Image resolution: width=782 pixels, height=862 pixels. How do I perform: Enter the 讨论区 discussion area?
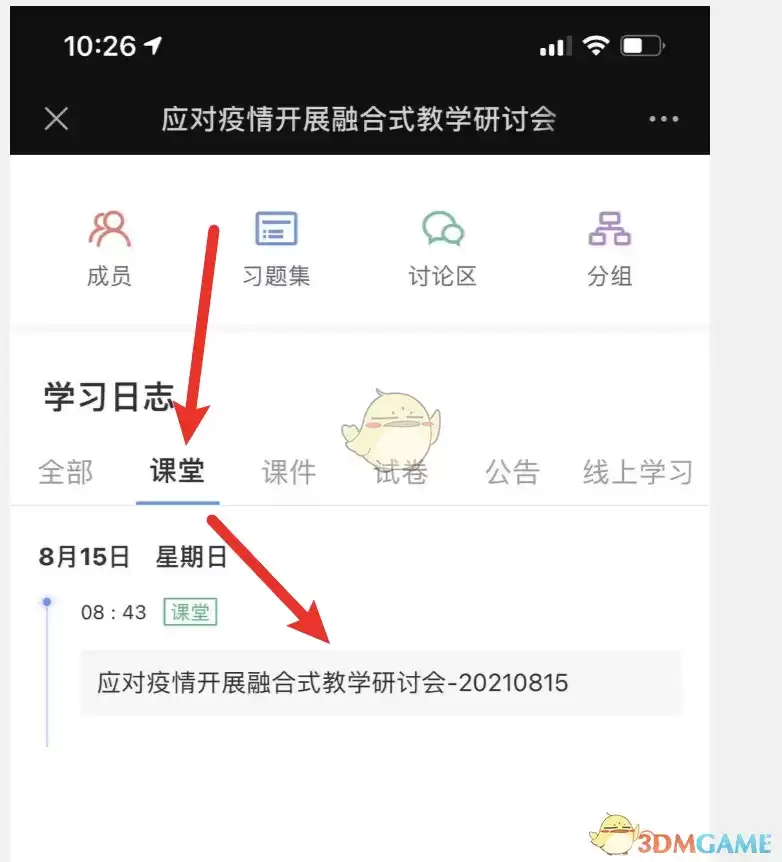pos(442,245)
